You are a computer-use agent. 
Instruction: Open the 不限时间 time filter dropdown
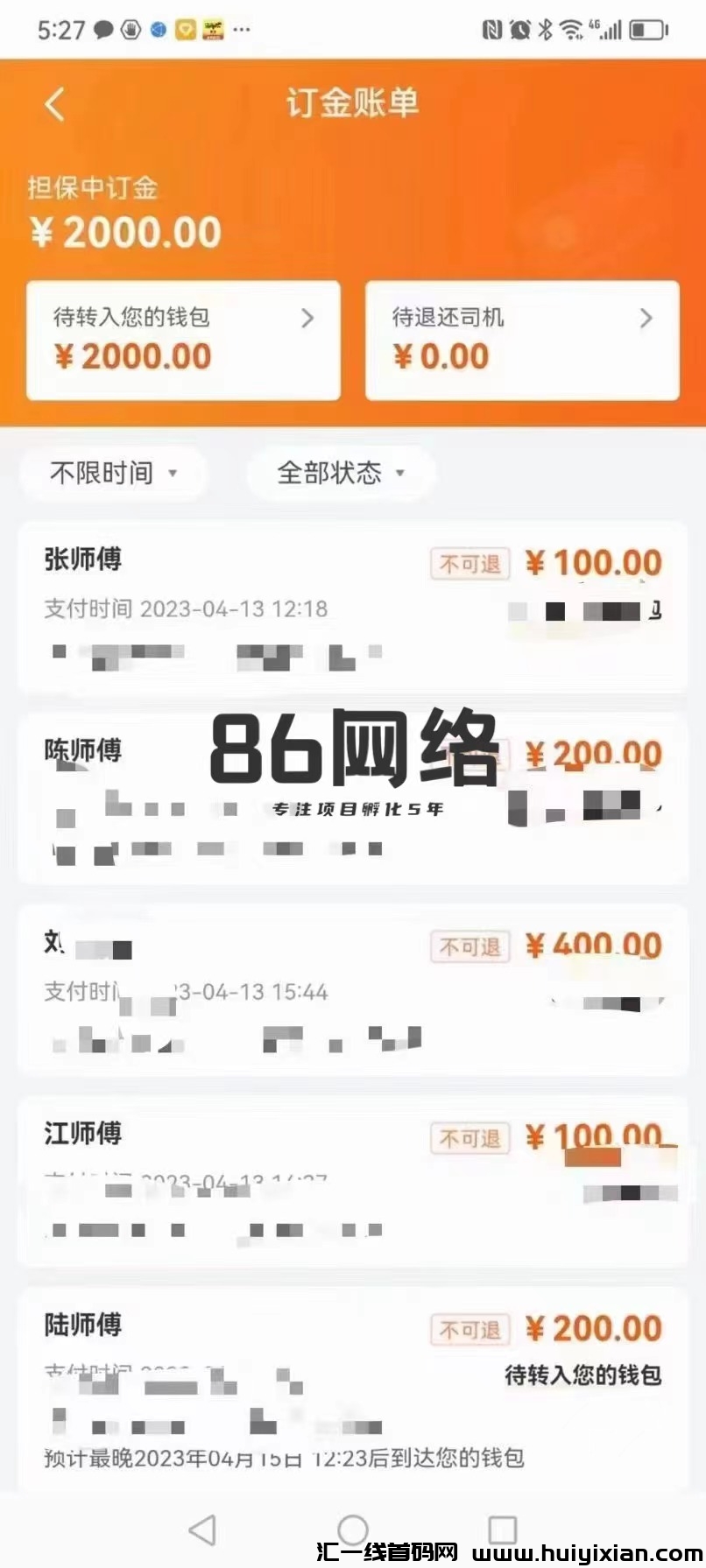[x=114, y=473]
